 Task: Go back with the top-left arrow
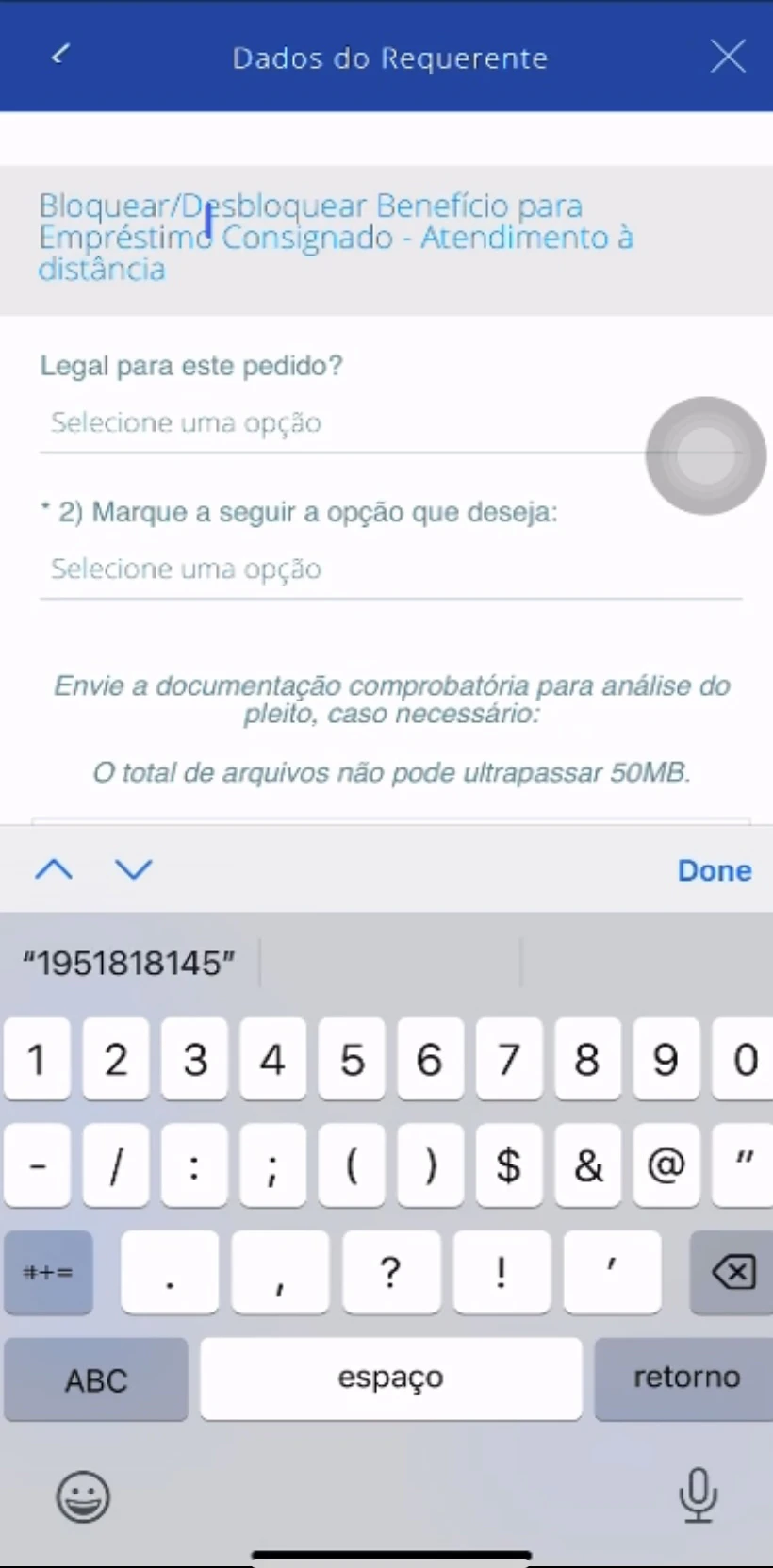[x=61, y=55]
